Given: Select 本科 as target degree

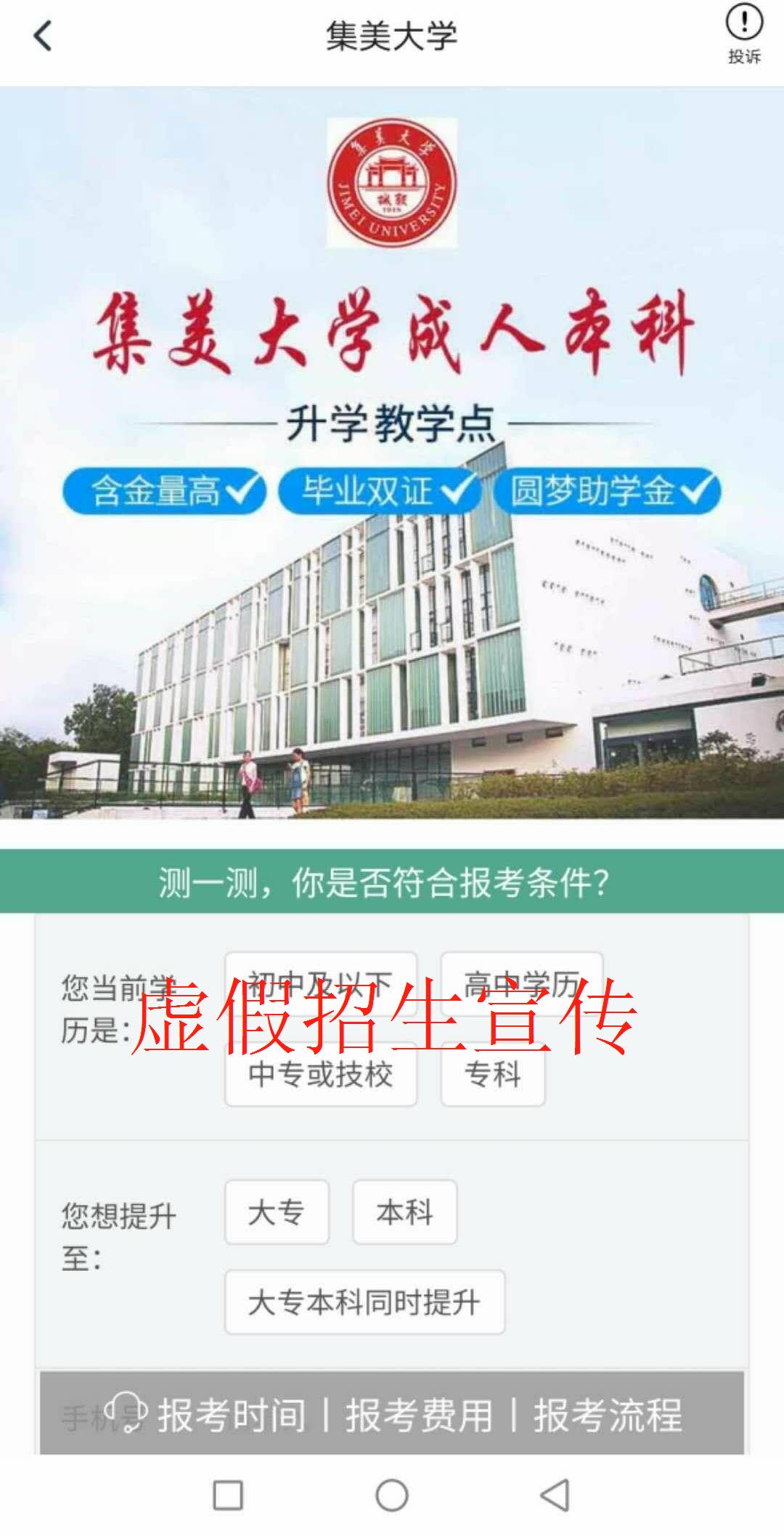Looking at the screenshot, I should click(x=404, y=1212).
